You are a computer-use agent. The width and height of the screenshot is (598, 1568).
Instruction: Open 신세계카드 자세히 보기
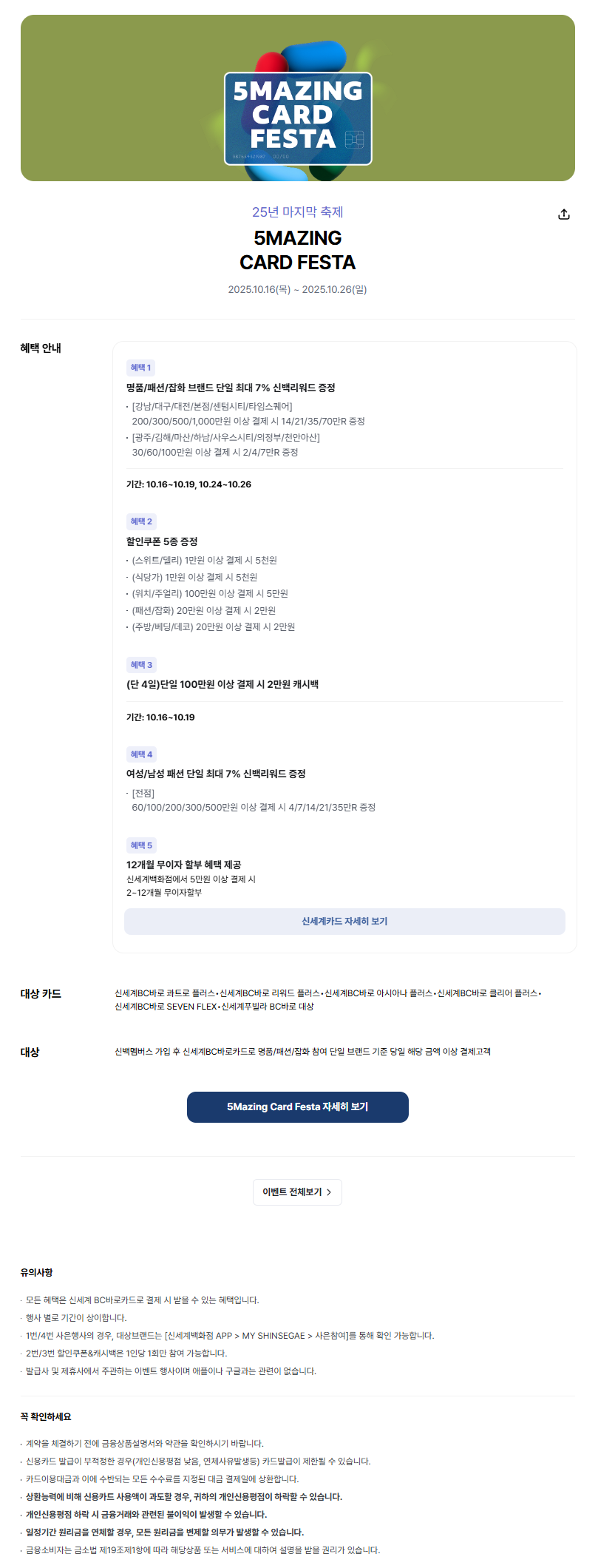[344, 922]
